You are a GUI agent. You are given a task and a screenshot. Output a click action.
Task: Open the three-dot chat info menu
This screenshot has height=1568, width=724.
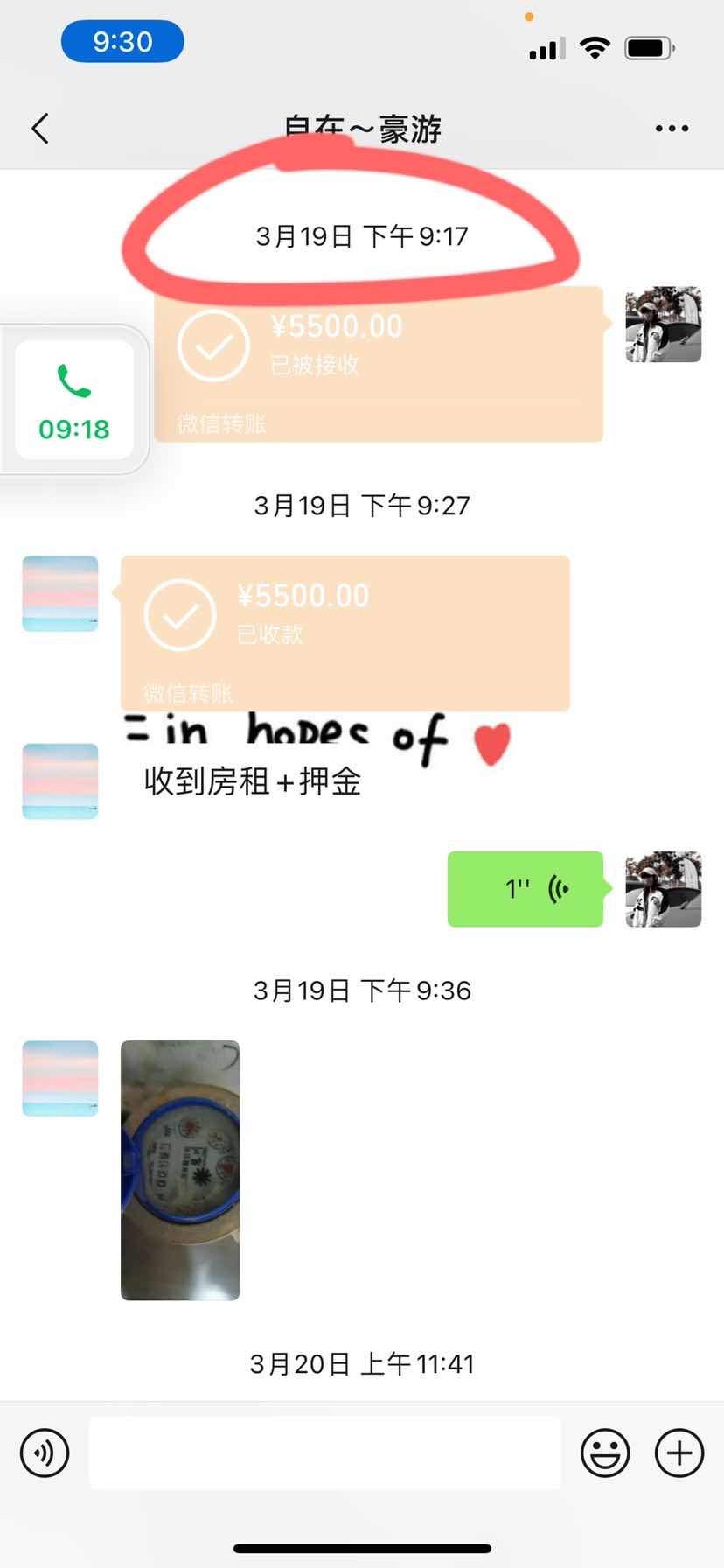[672, 129]
